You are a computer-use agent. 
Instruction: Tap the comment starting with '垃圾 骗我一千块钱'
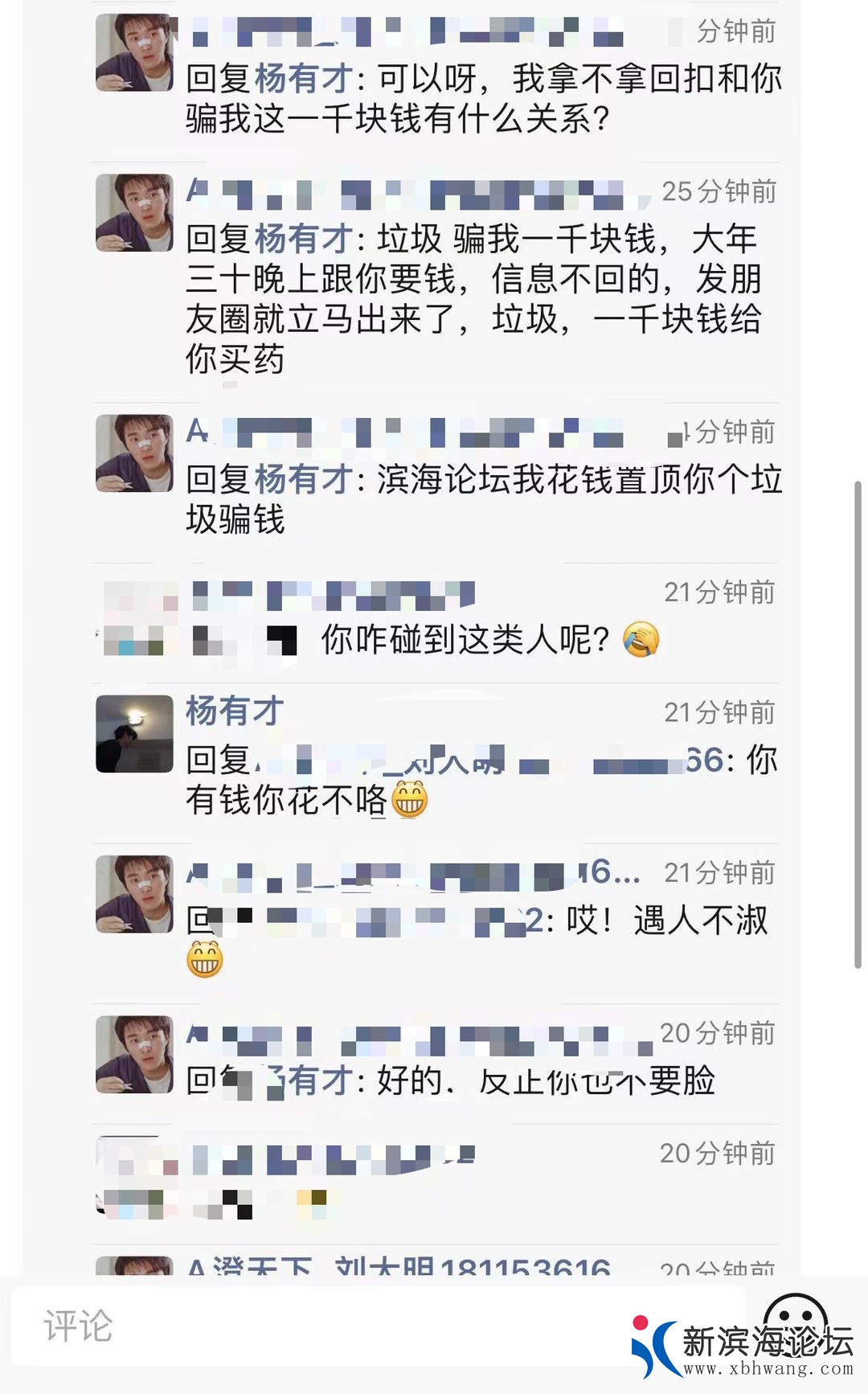tap(474, 299)
